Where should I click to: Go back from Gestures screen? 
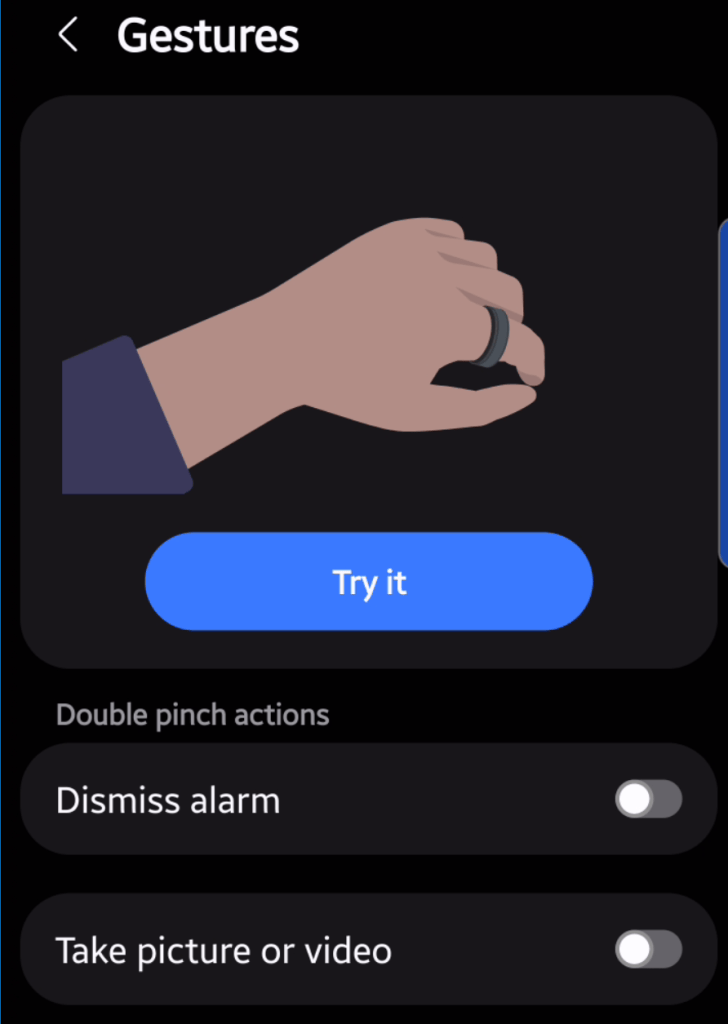click(x=68, y=36)
